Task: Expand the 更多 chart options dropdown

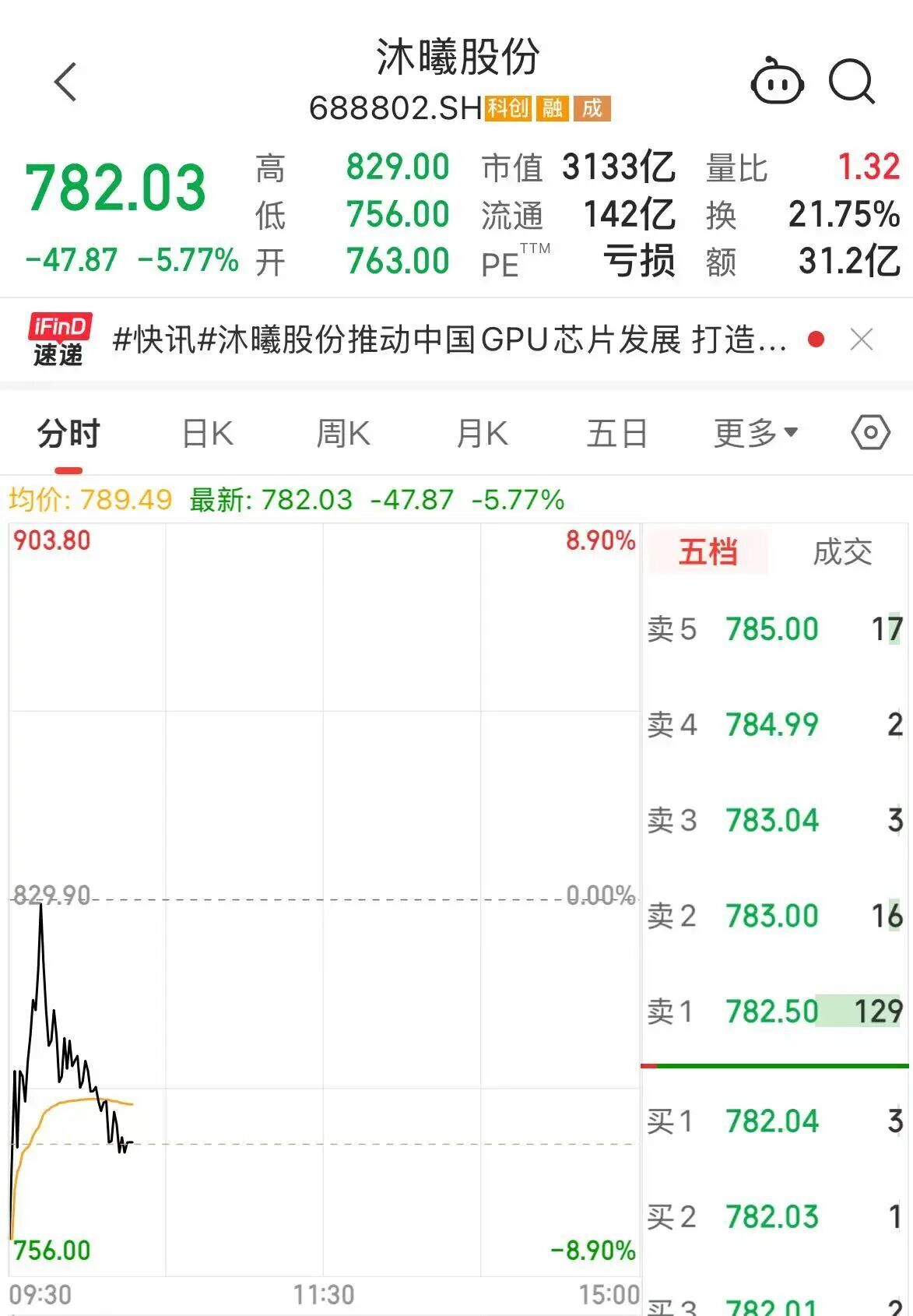Action: pyautogui.click(x=755, y=434)
